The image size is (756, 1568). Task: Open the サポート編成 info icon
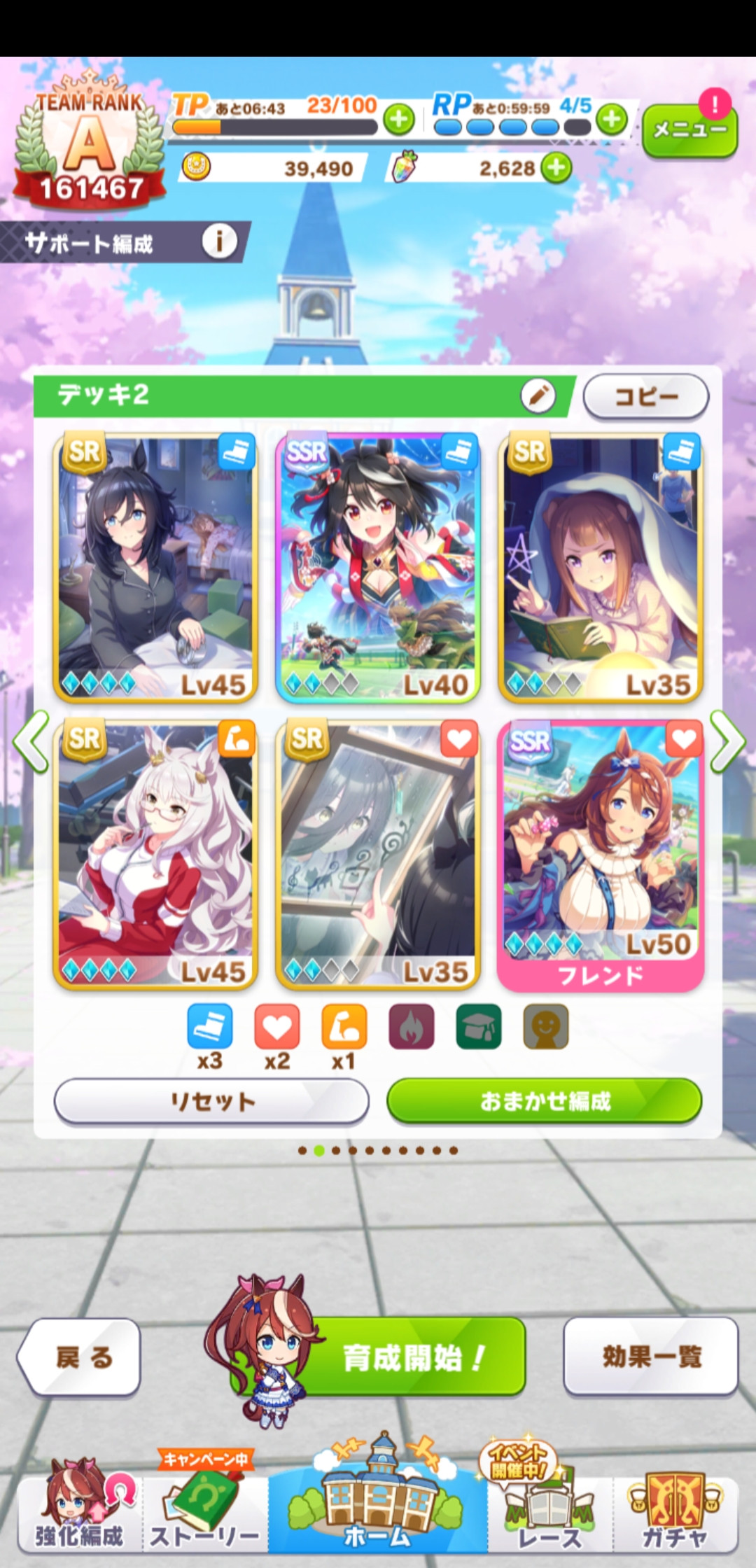pyautogui.click(x=220, y=241)
